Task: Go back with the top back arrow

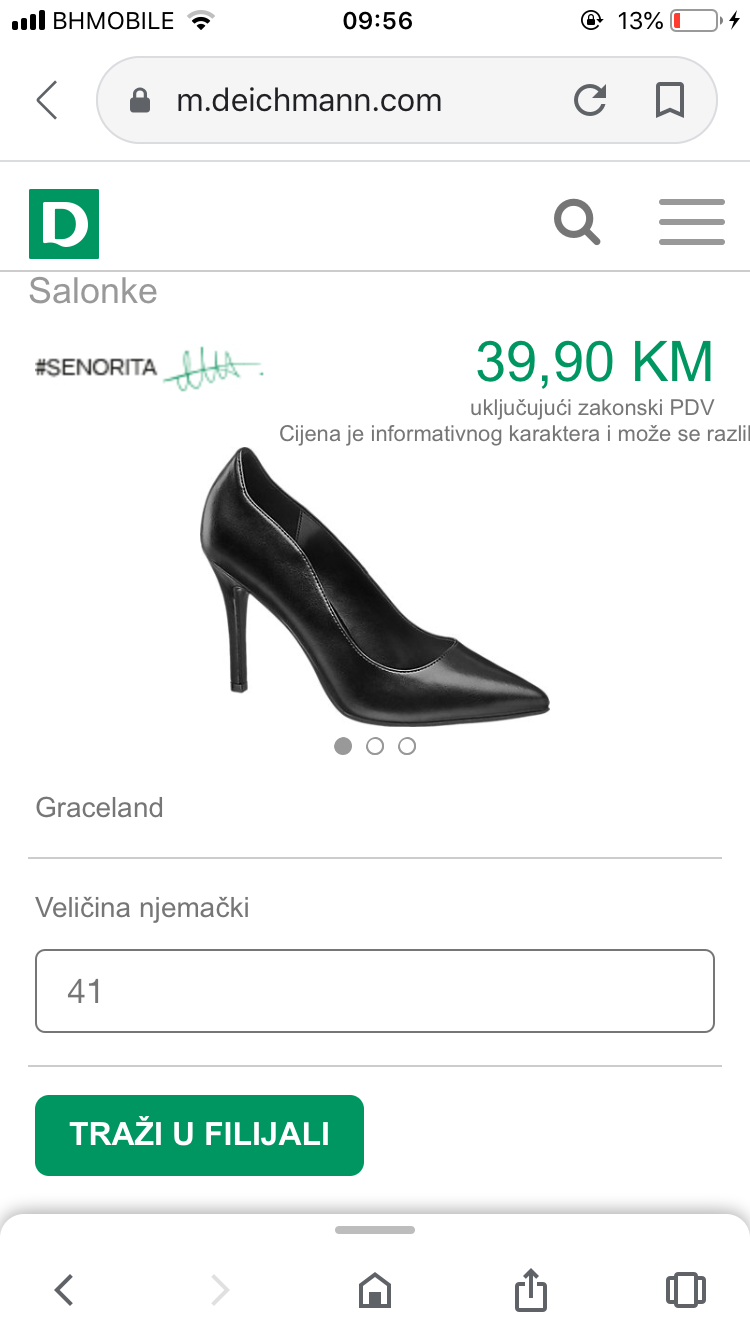Action: [47, 100]
